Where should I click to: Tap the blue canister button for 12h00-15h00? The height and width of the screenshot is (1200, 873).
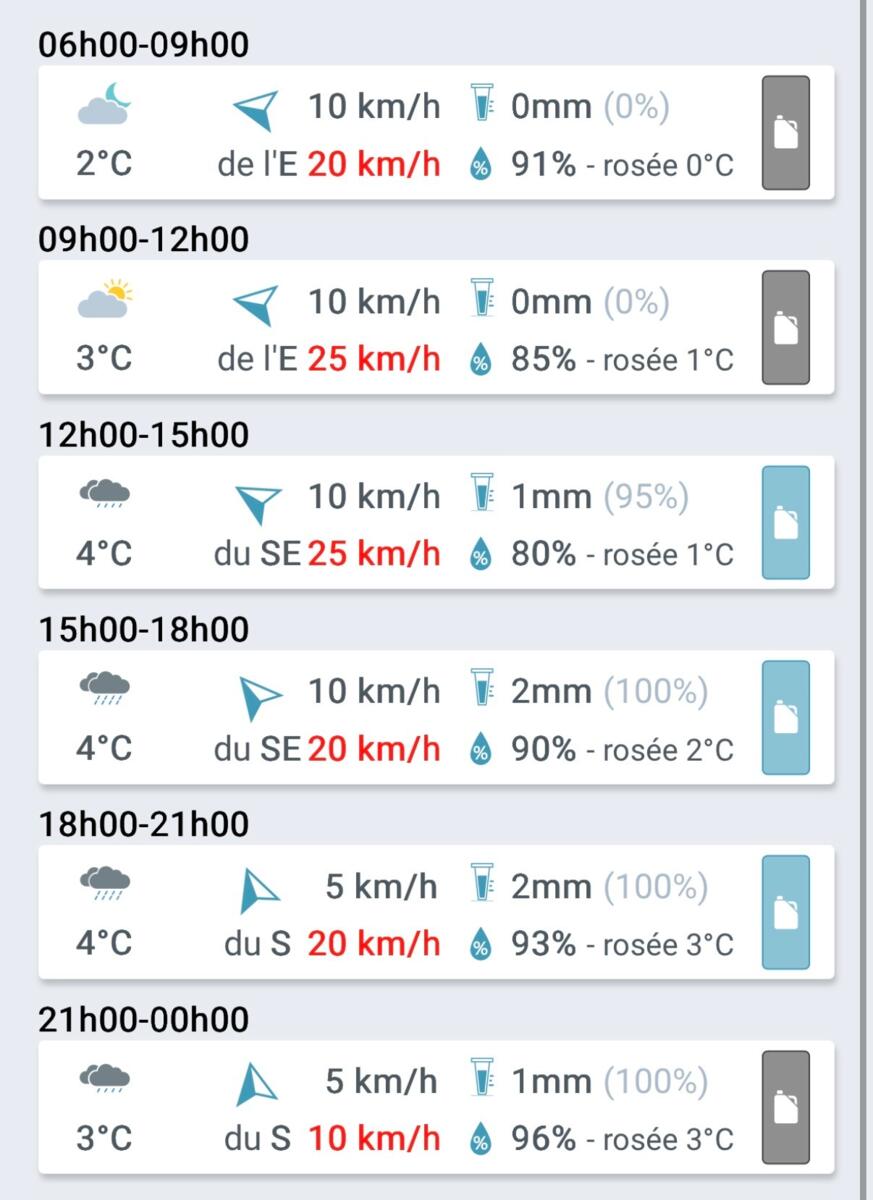pyautogui.click(x=786, y=523)
